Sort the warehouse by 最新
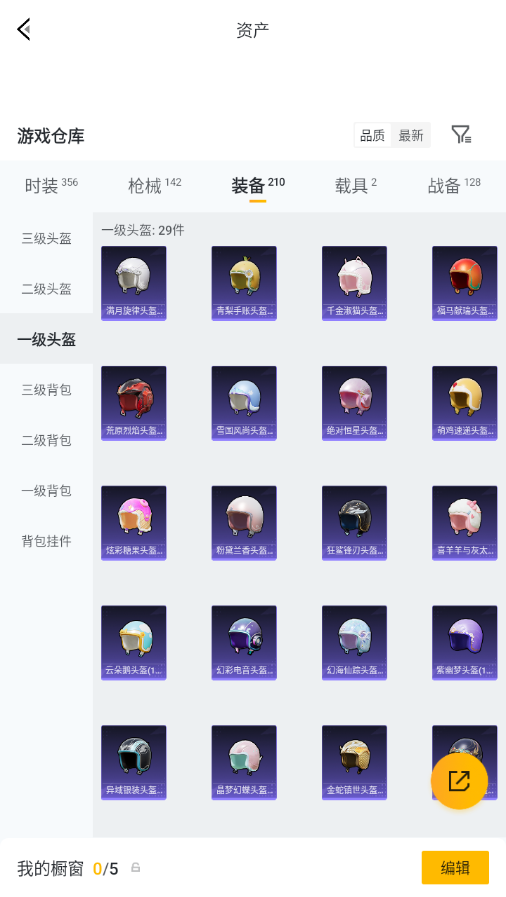Image resolution: width=506 pixels, height=897 pixels. tap(411, 136)
